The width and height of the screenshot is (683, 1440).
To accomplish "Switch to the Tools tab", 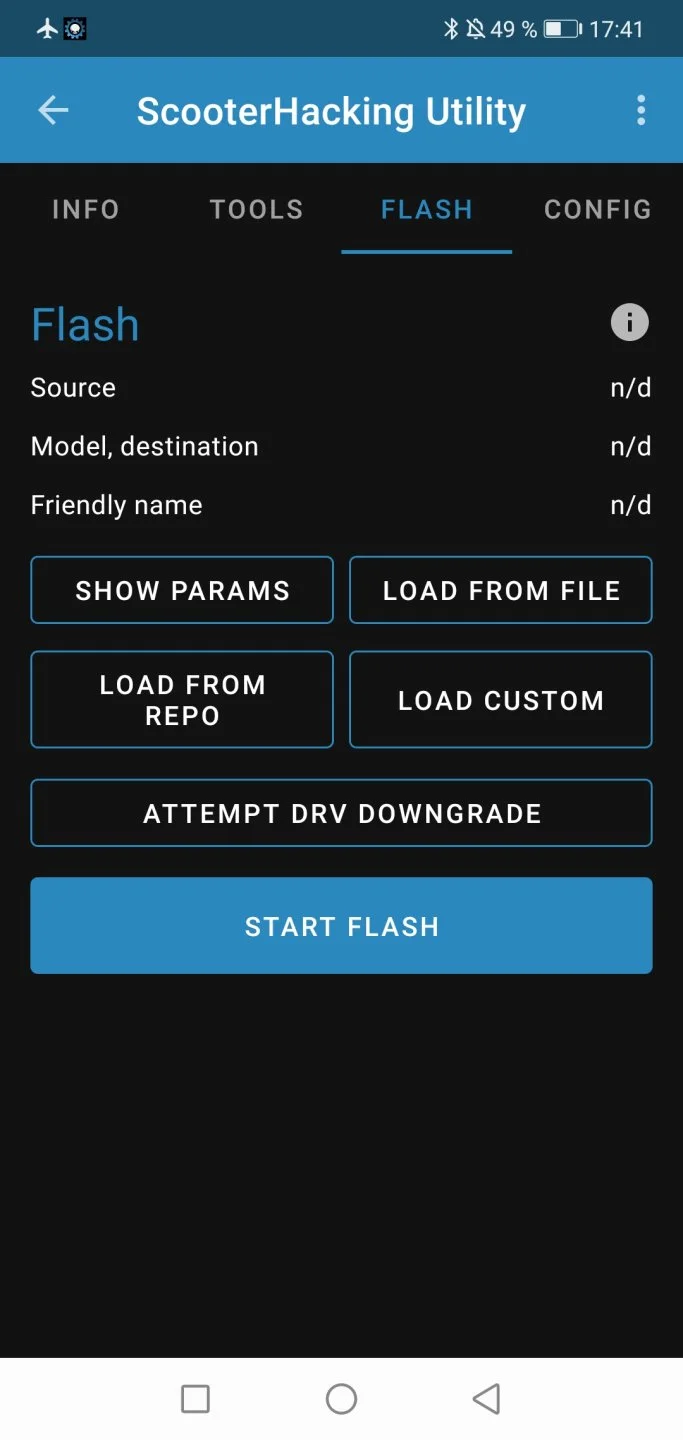I will [x=256, y=209].
